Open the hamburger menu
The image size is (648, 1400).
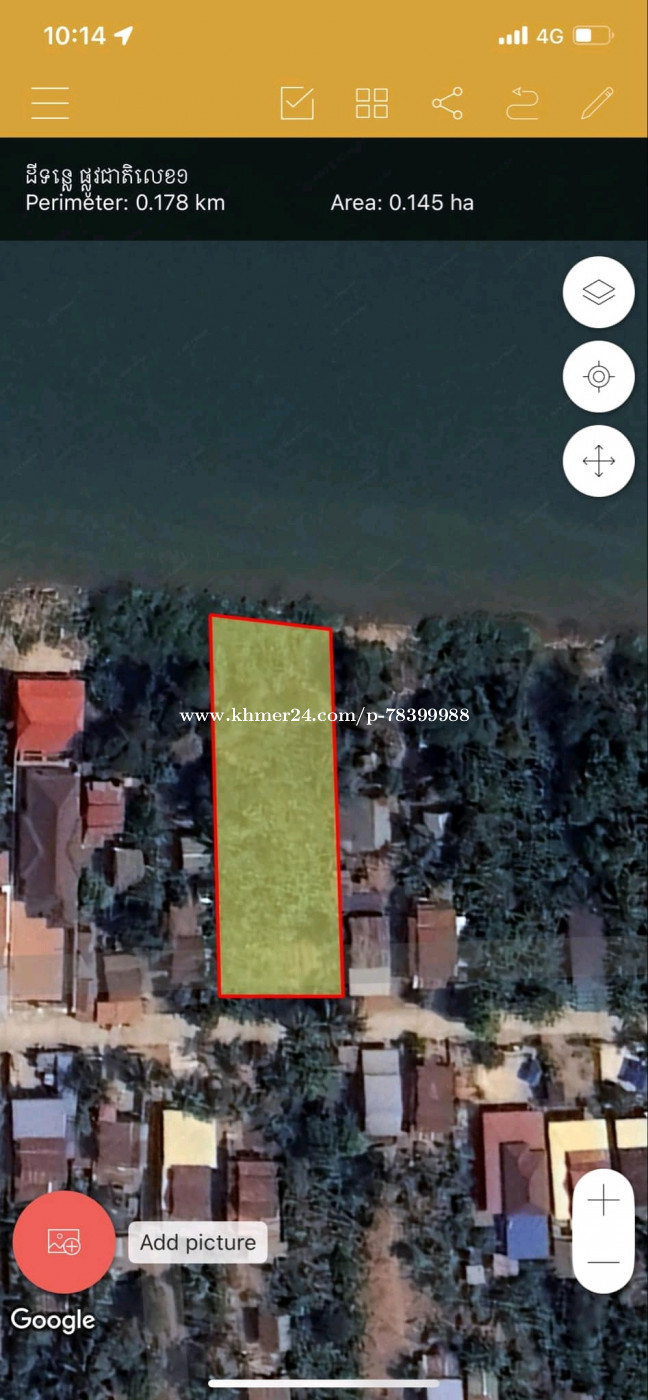tap(50, 103)
